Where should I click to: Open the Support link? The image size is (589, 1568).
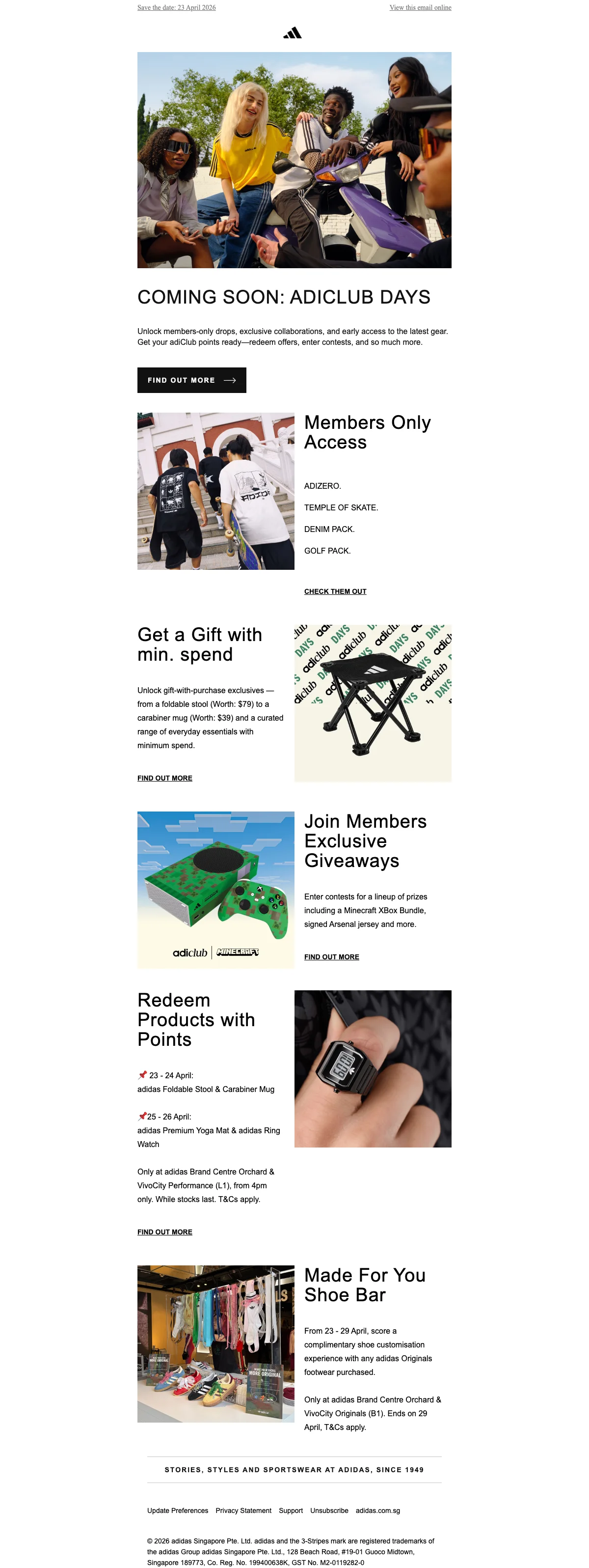coord(291,1511)
